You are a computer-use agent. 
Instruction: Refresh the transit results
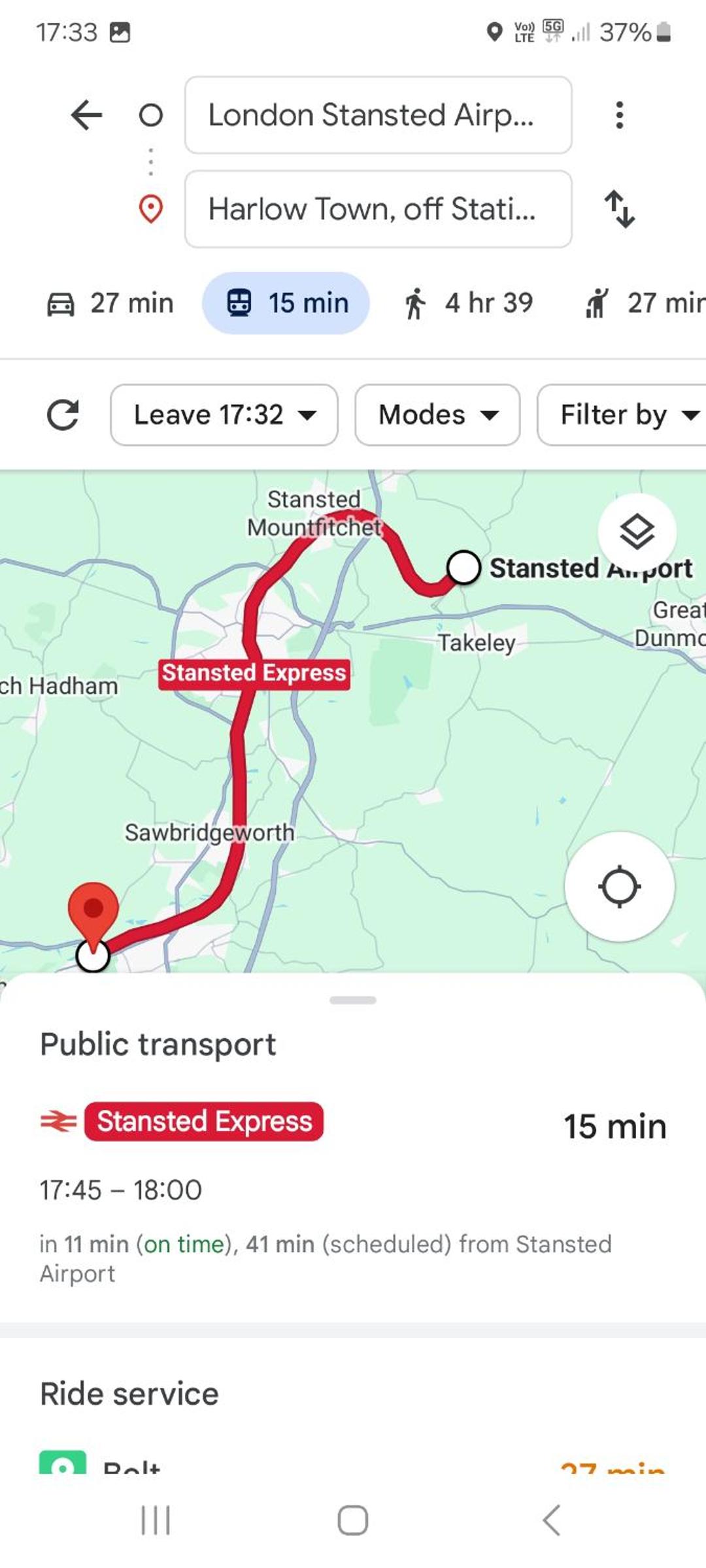coord(63,415)
